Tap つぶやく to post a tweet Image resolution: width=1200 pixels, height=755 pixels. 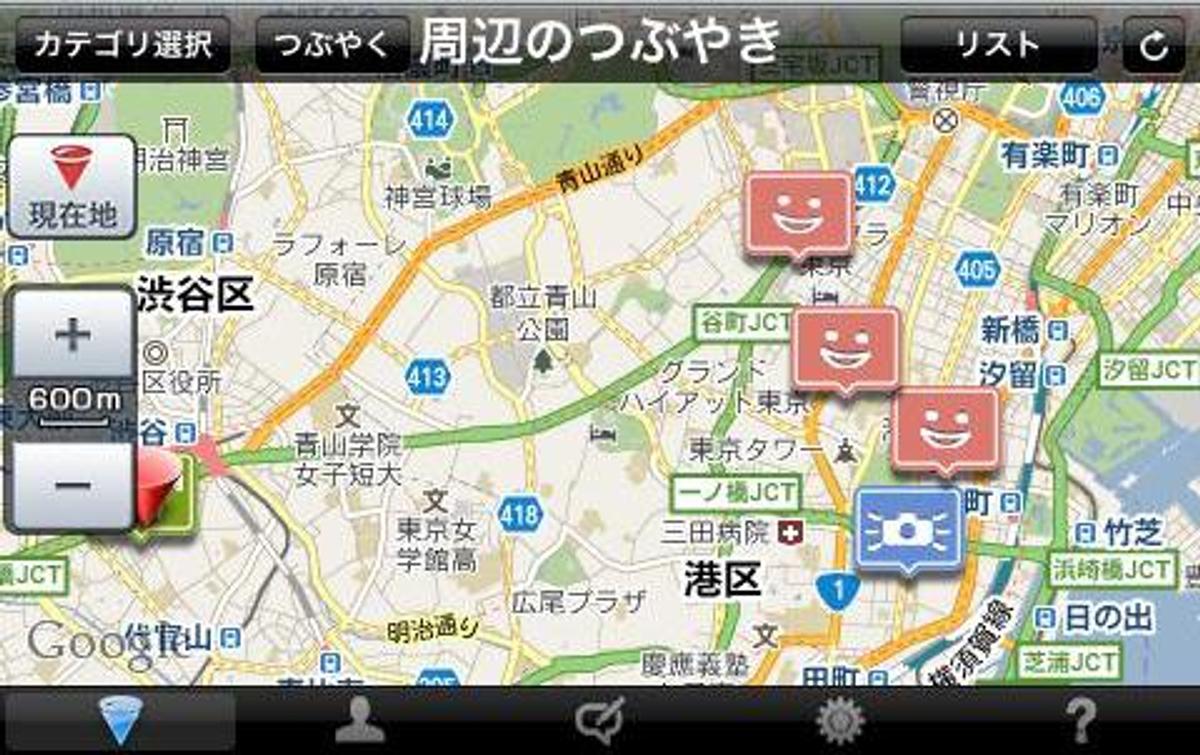coord(331,45)
